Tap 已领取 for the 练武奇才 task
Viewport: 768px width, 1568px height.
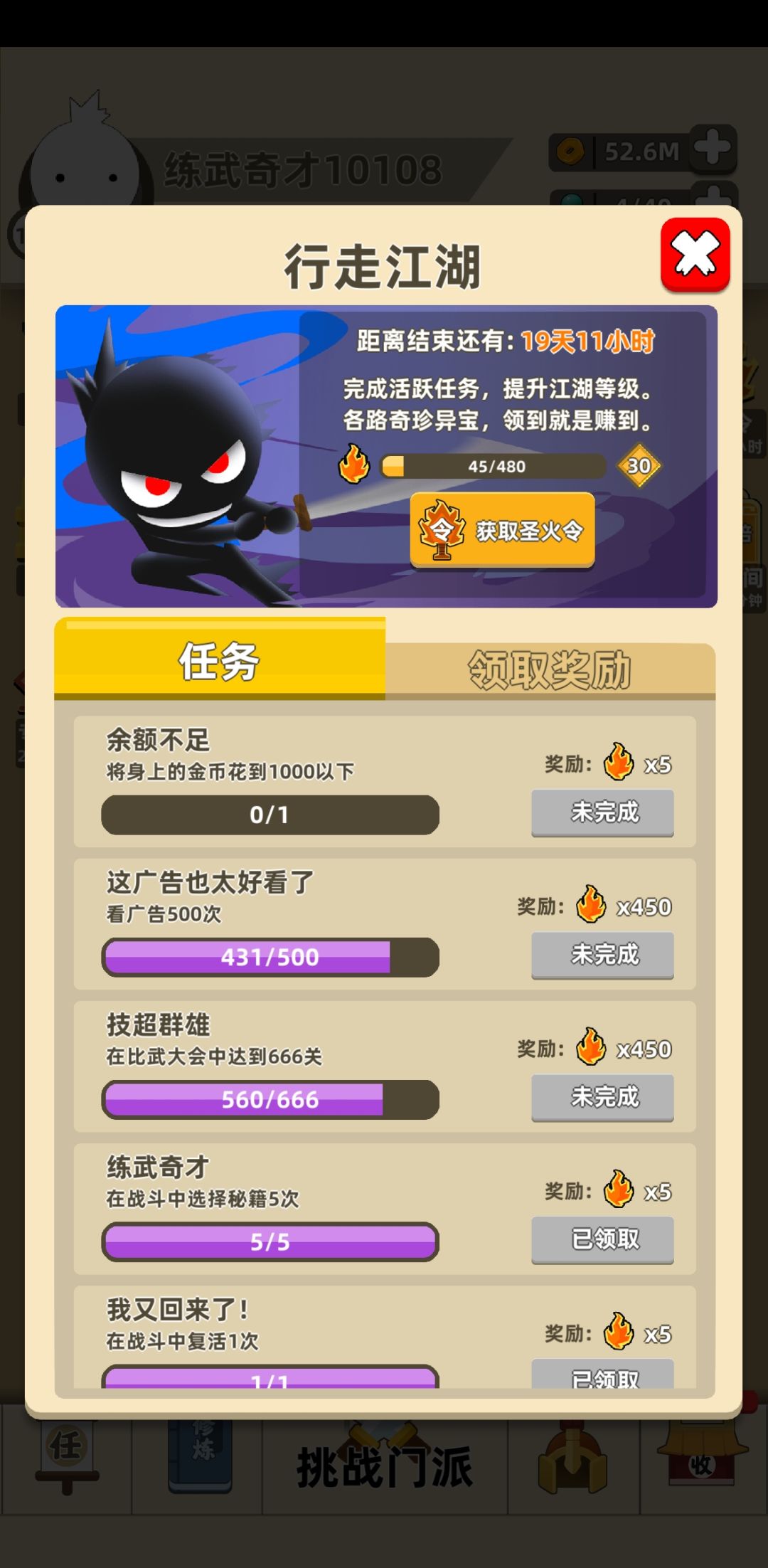(602, 1239)
